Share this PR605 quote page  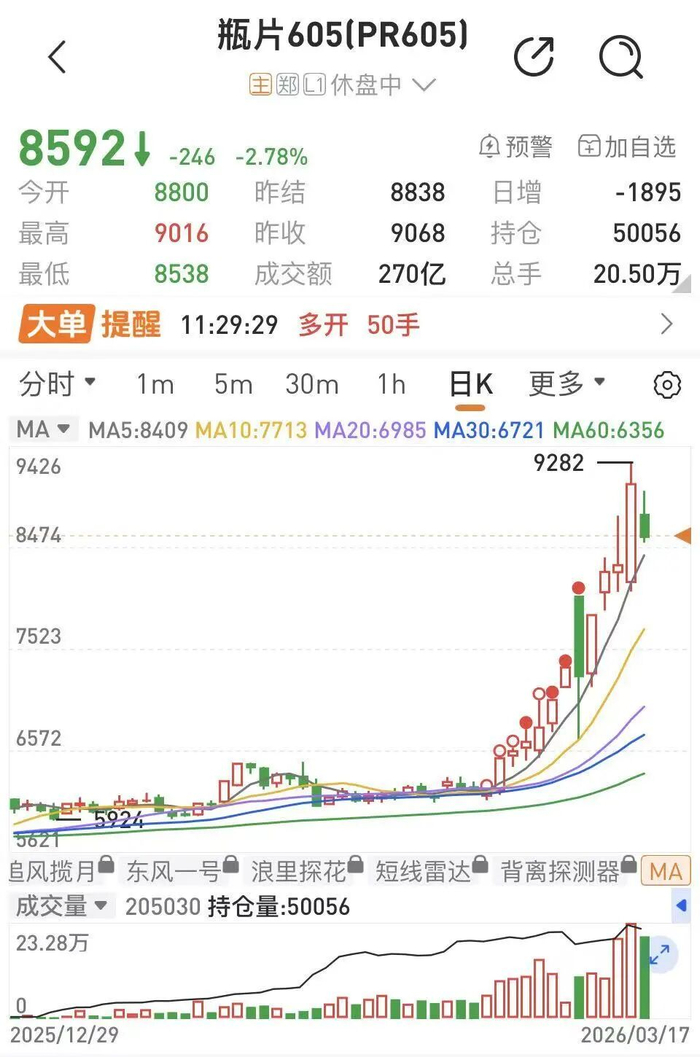534,57
